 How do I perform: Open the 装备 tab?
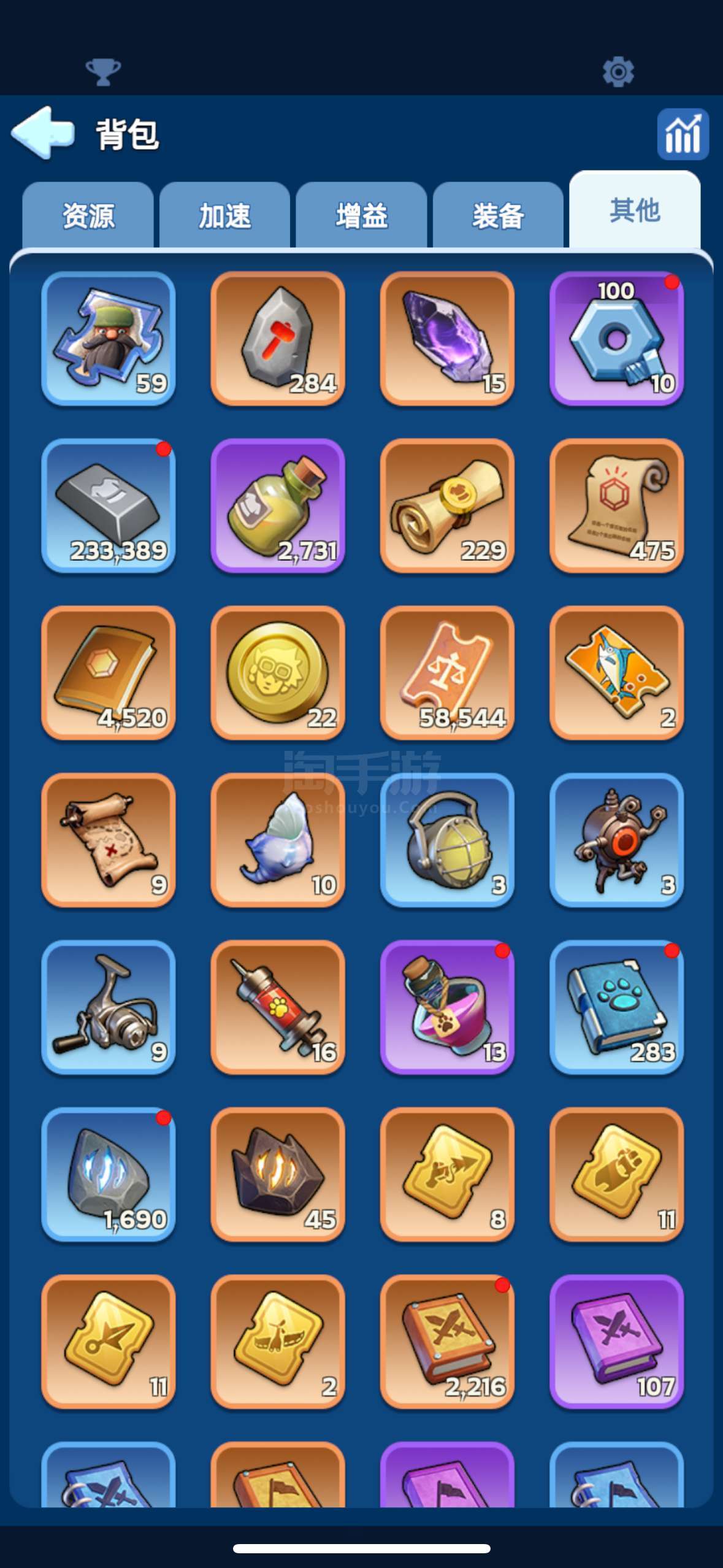pyautogui.click(x=498, y=216)
